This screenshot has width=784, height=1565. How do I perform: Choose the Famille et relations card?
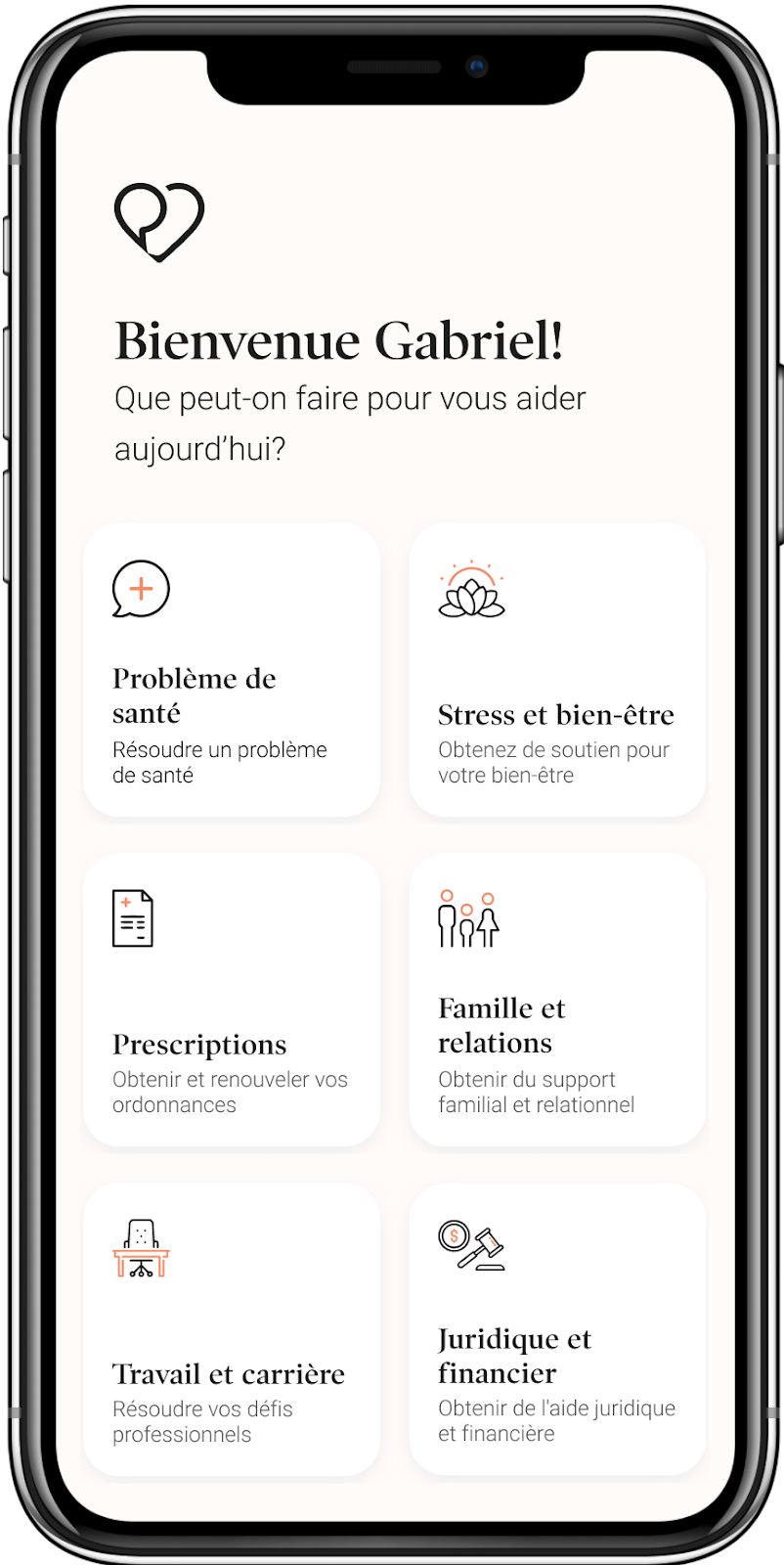[556, 1000]
